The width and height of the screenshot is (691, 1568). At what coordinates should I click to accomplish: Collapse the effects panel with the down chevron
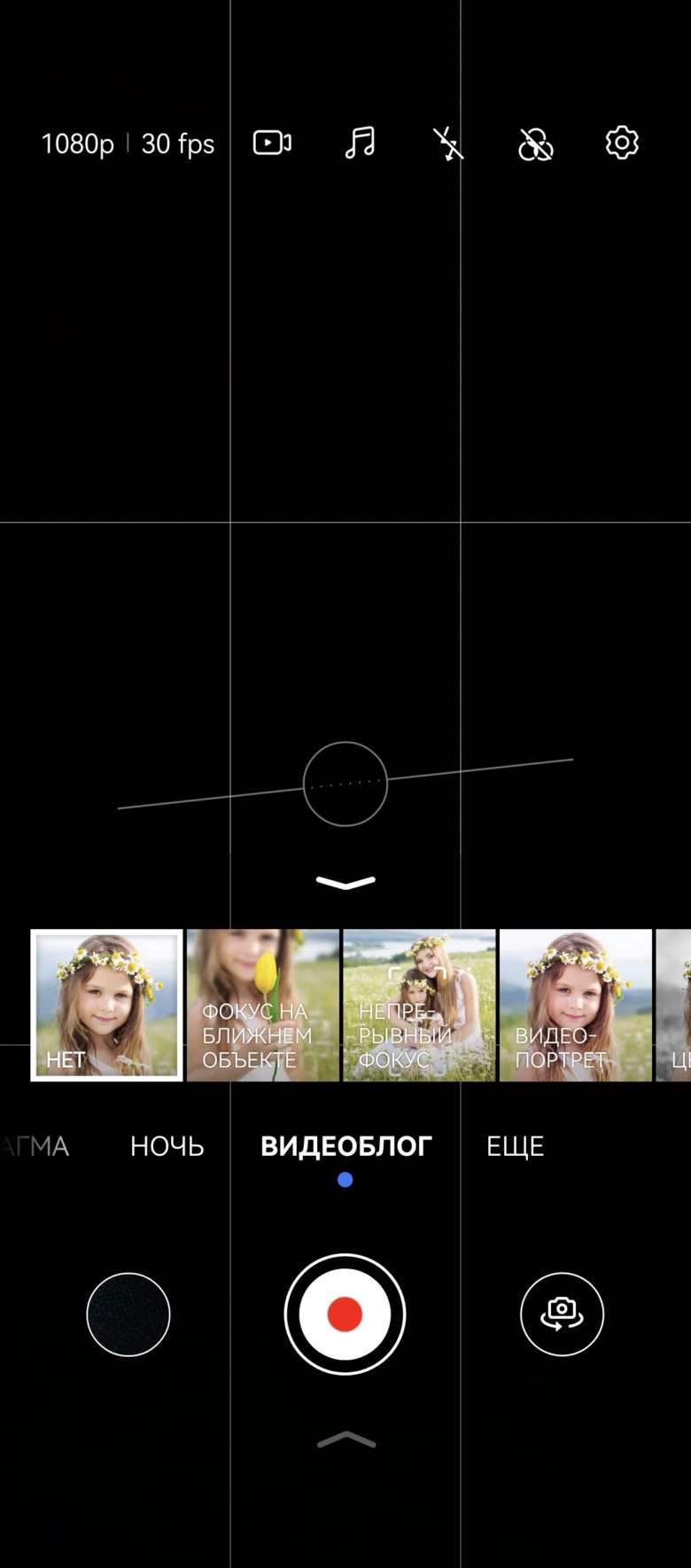click(345, 882)
